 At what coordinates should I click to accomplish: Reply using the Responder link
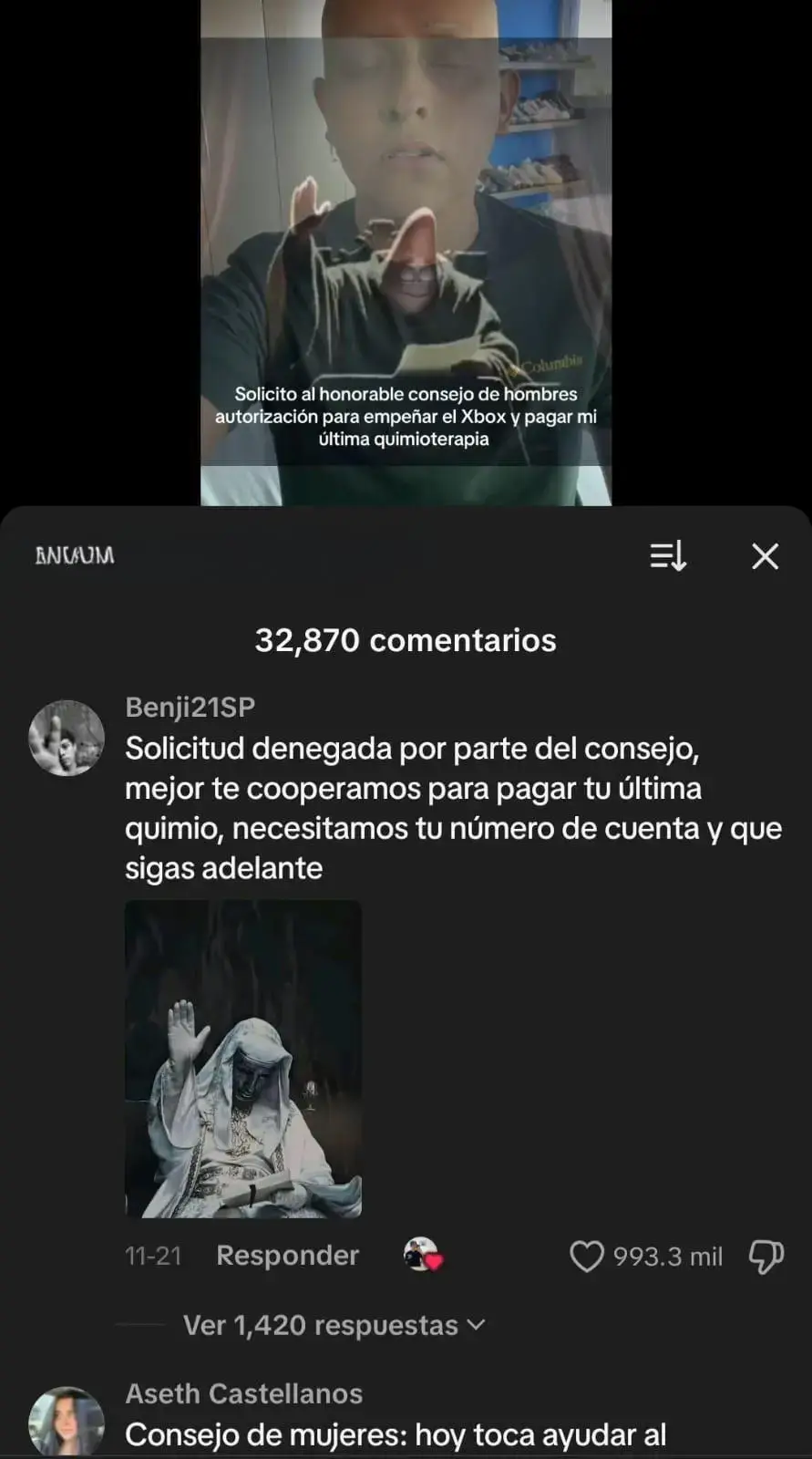286,1256
